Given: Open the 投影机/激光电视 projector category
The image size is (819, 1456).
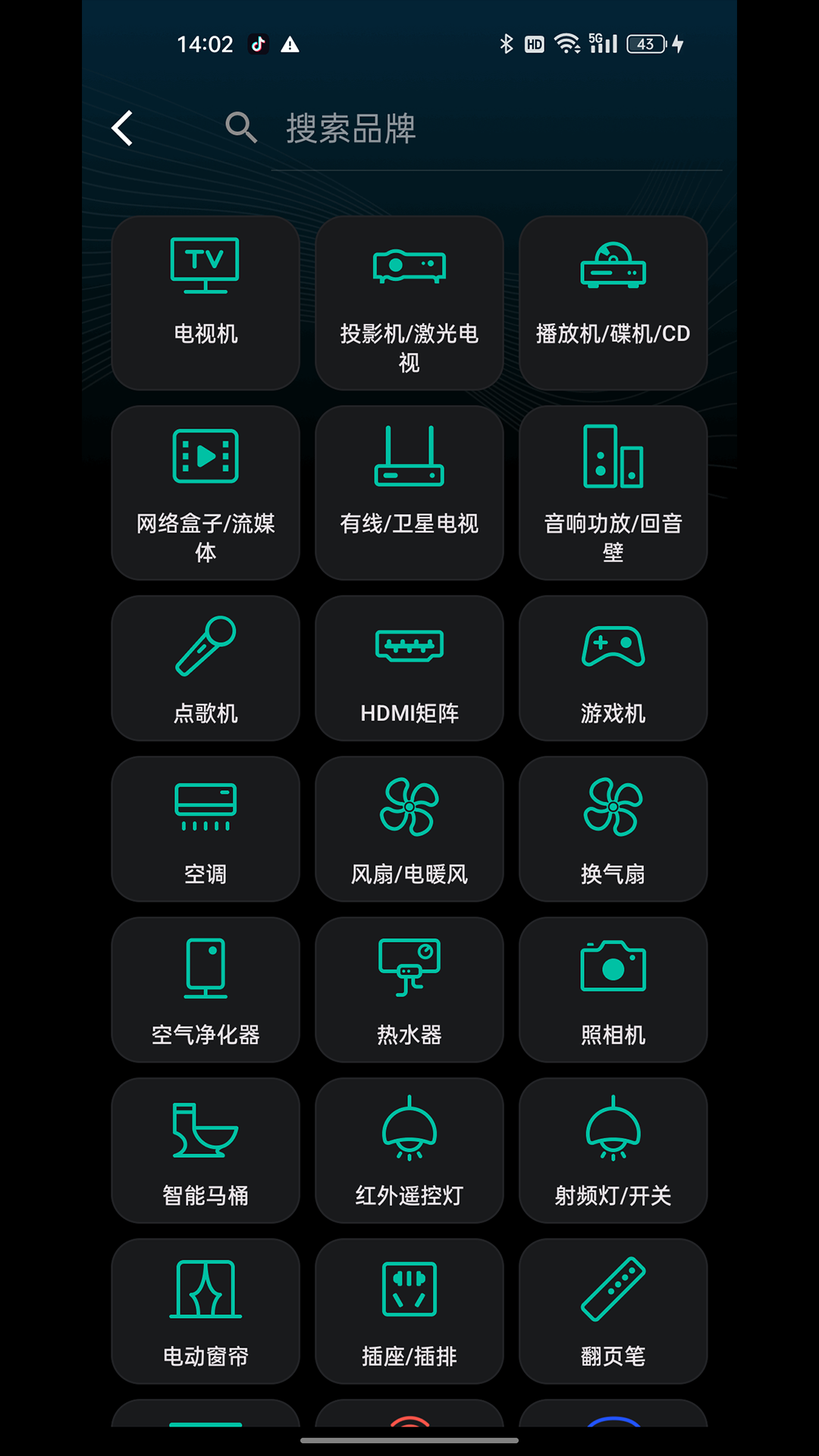Looking at the screenshot, I should [409, 302].
